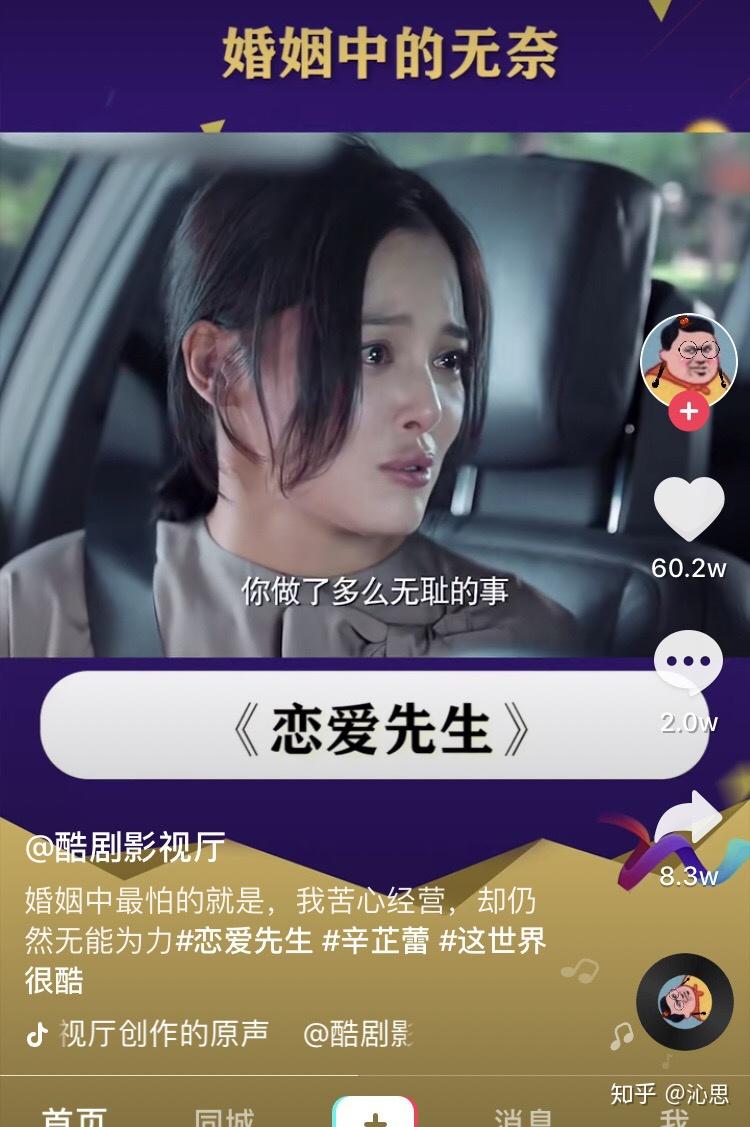Follow the creator with the red plus
The image size is (750, 1127).
click(688, 411)
